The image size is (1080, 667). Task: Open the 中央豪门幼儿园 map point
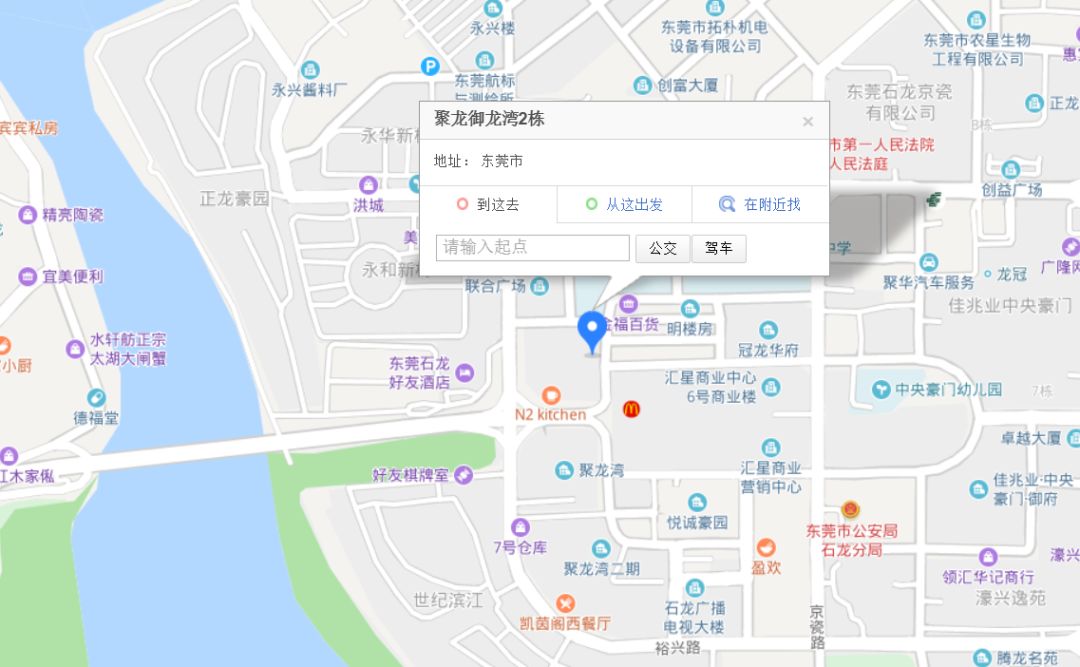(x=881, y=389)
